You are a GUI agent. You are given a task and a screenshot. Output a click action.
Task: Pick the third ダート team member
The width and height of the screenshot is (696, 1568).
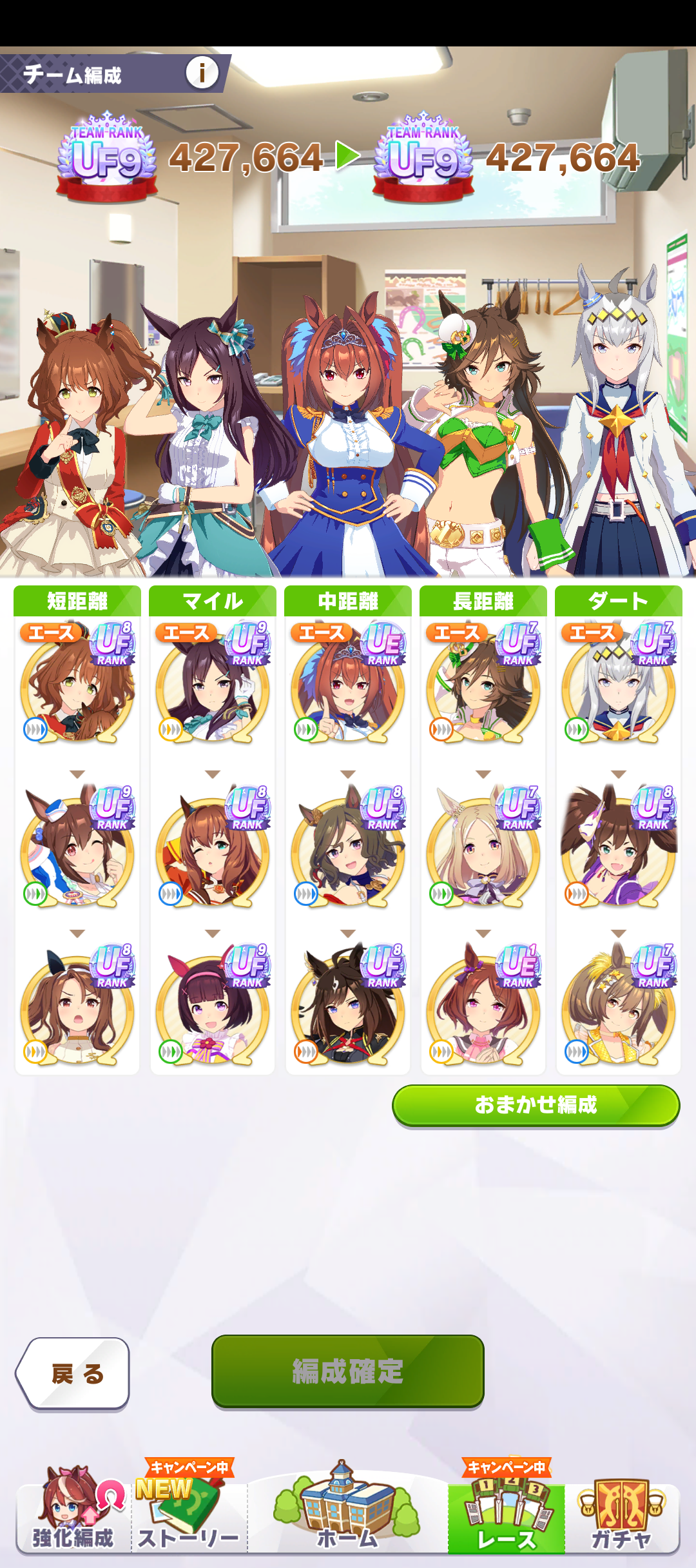coord(619,1006)
